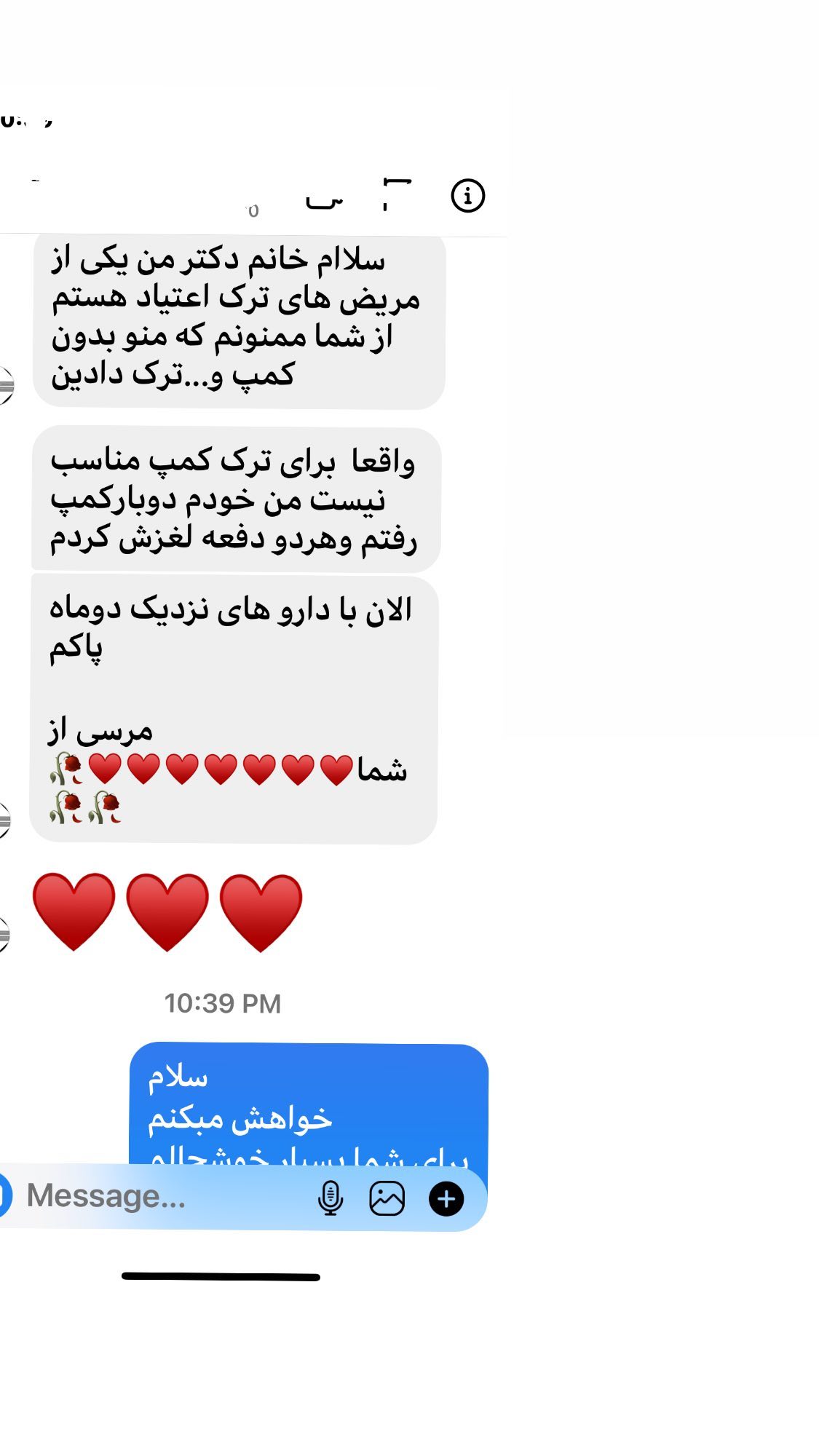Open the plus attachments button
Screen dimensions: 819x1456
pyautogui.click(x=446, y=1199)
